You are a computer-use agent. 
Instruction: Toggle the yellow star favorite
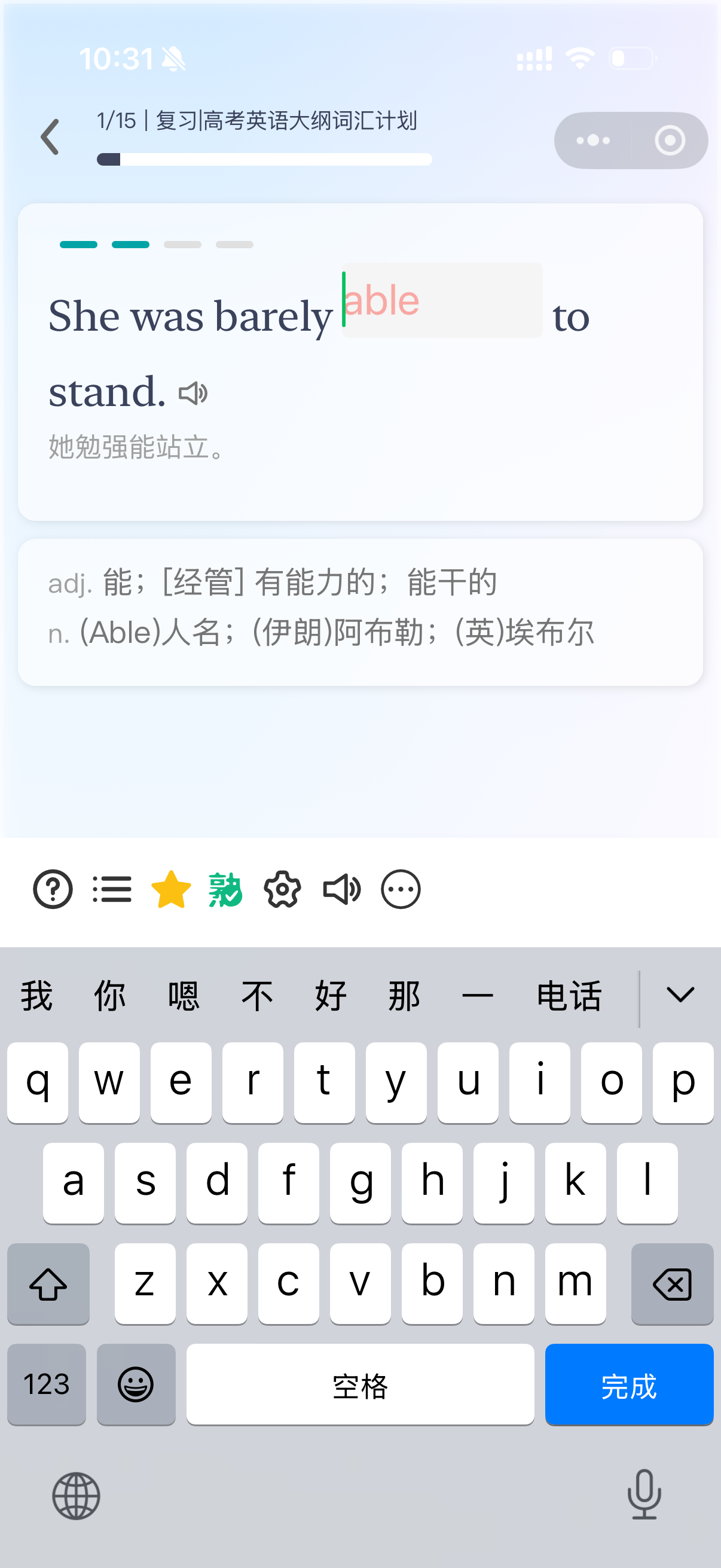(x=171, y=889)
